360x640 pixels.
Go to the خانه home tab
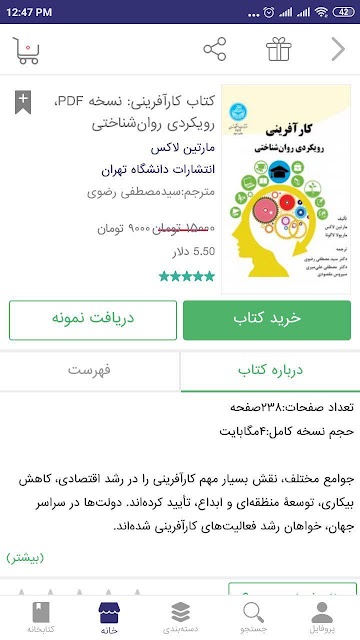pos(109,618)
